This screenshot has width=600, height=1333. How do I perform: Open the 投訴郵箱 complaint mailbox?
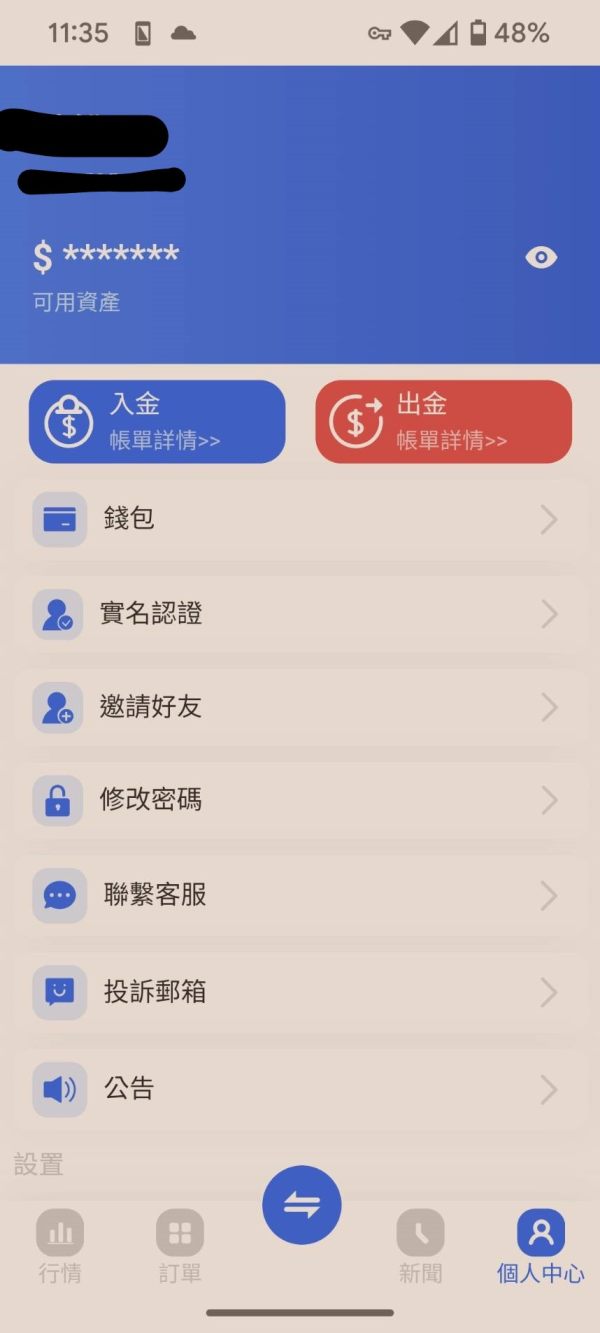300,992
